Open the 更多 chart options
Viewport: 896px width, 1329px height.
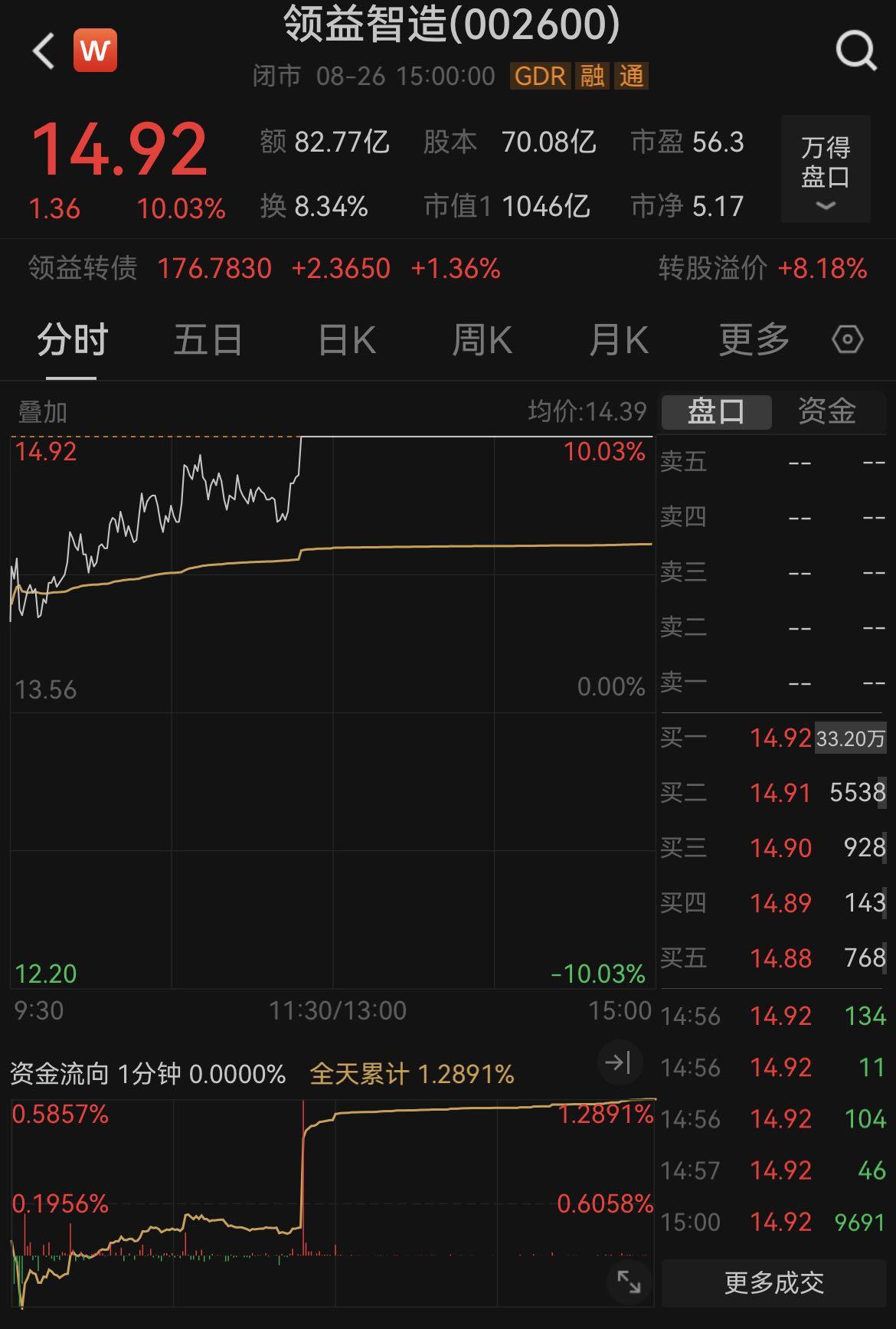tap(754, 340)
